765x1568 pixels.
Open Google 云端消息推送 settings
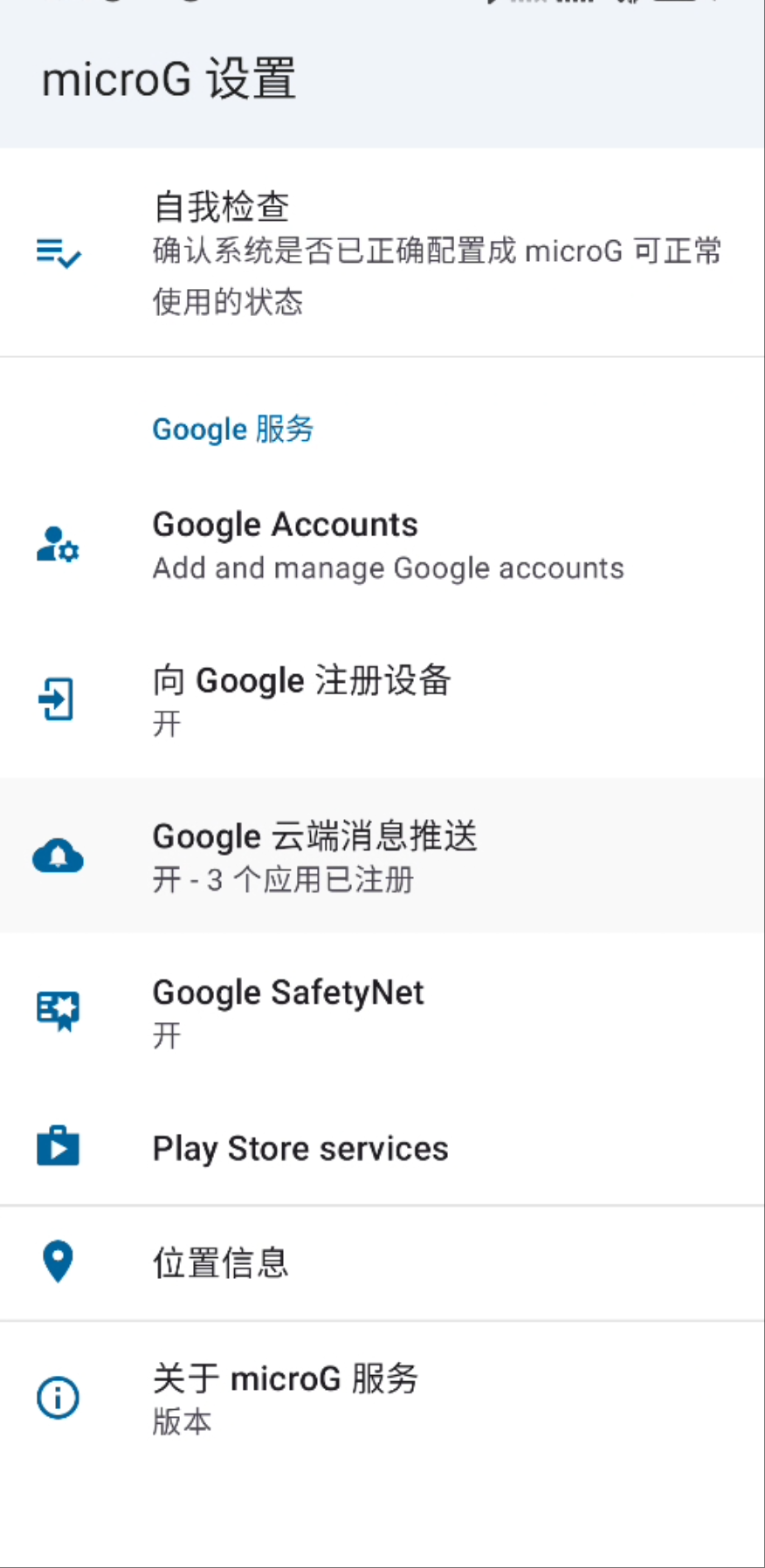coord(382,856)
